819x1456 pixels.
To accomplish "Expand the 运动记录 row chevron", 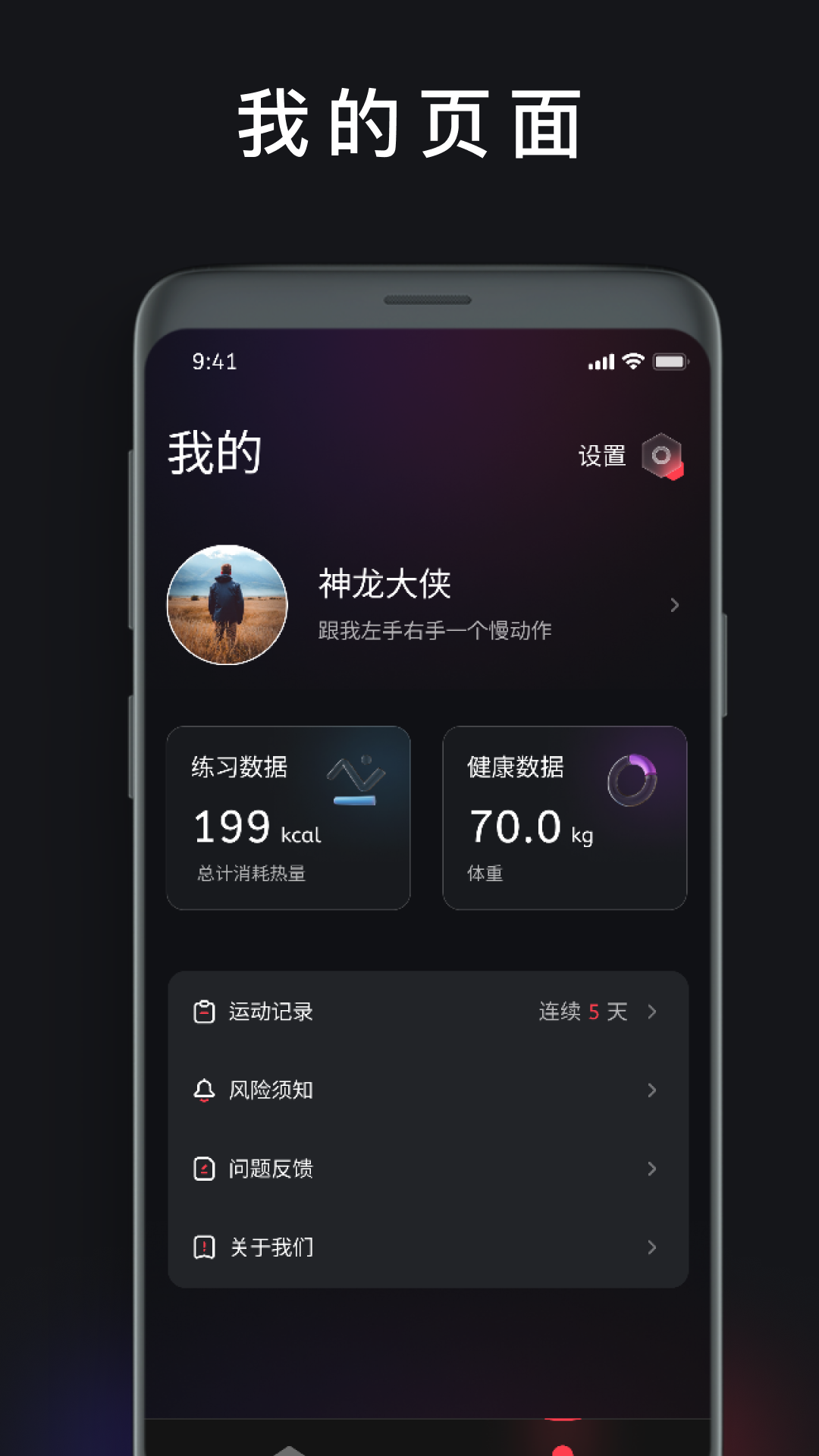I will [x=651, y=1012].
